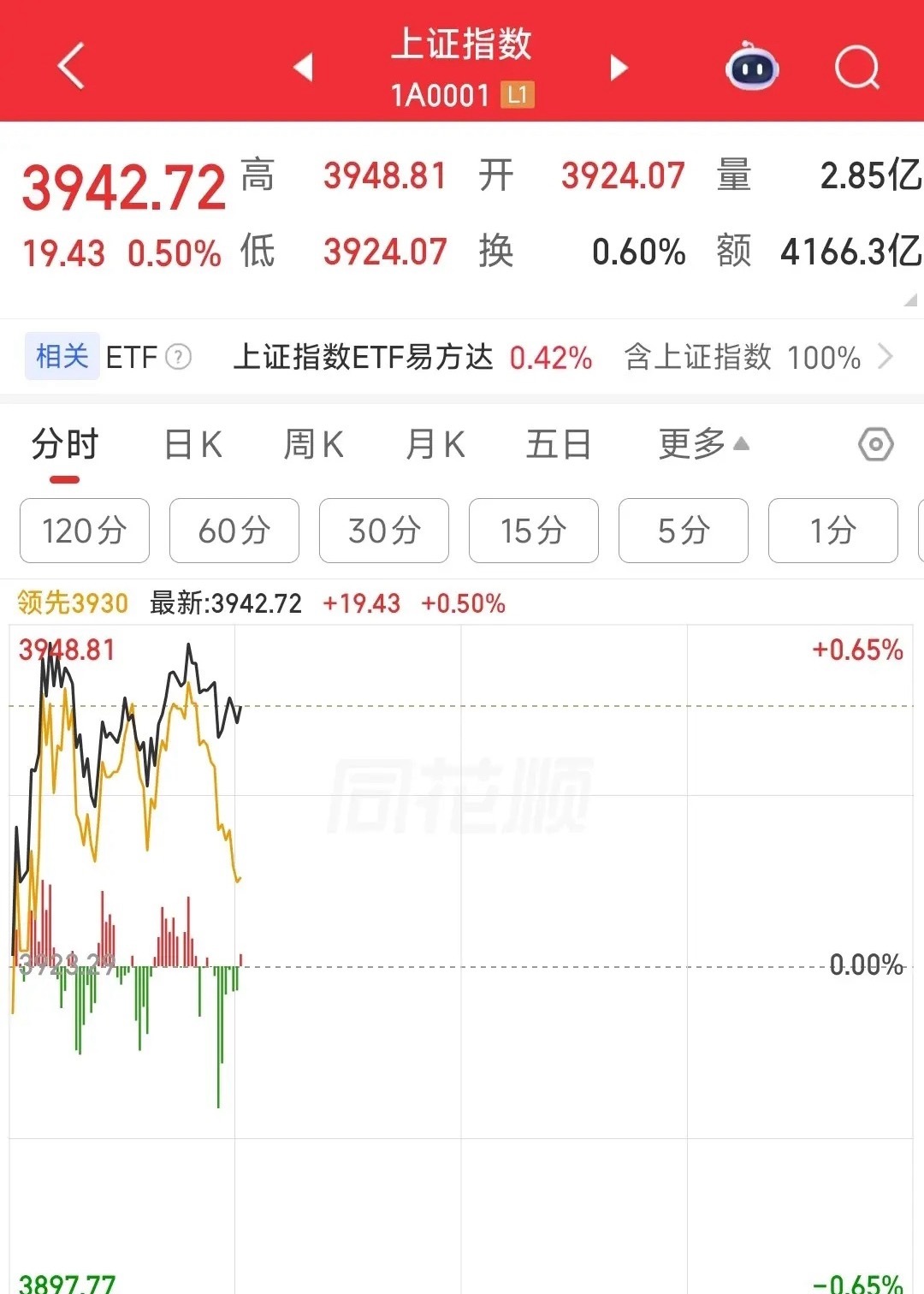This screenshot has height=1294, width=924.
Task: Switch to next stock with right arrow
Action: (618, 68)
